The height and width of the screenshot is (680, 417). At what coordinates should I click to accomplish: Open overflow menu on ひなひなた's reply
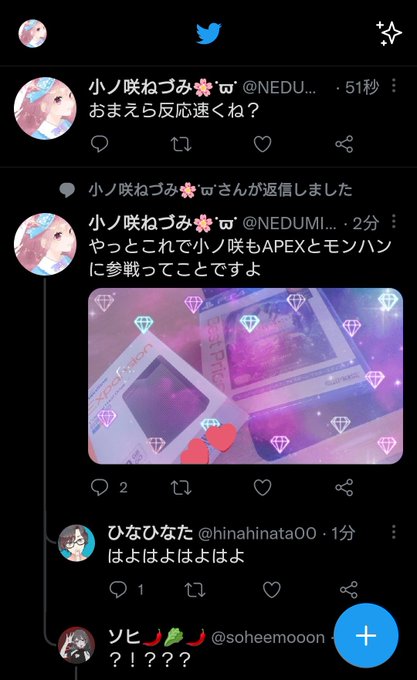tap(394, 531)
